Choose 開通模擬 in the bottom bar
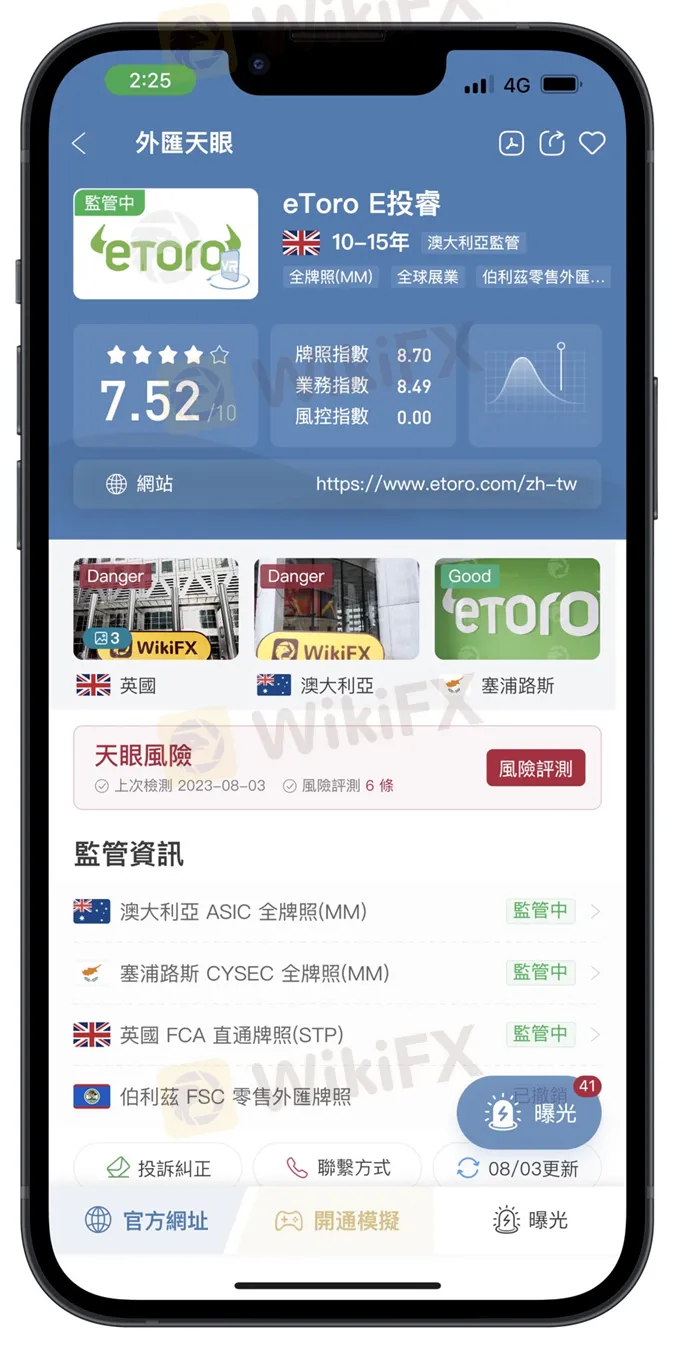The height and width of the screenshot is (1350, 675). tap(338, 1220)
